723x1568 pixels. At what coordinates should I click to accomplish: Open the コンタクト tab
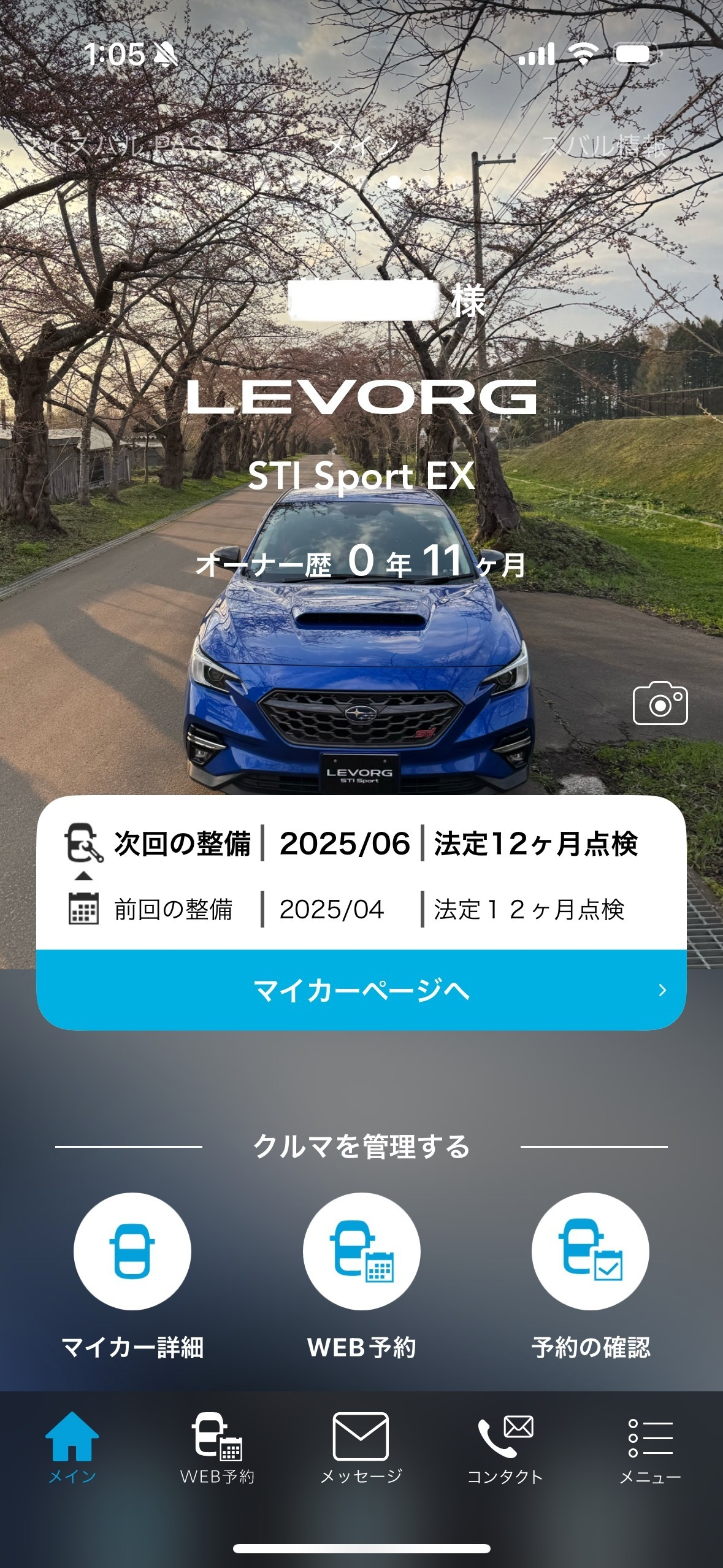[505, 1448]
